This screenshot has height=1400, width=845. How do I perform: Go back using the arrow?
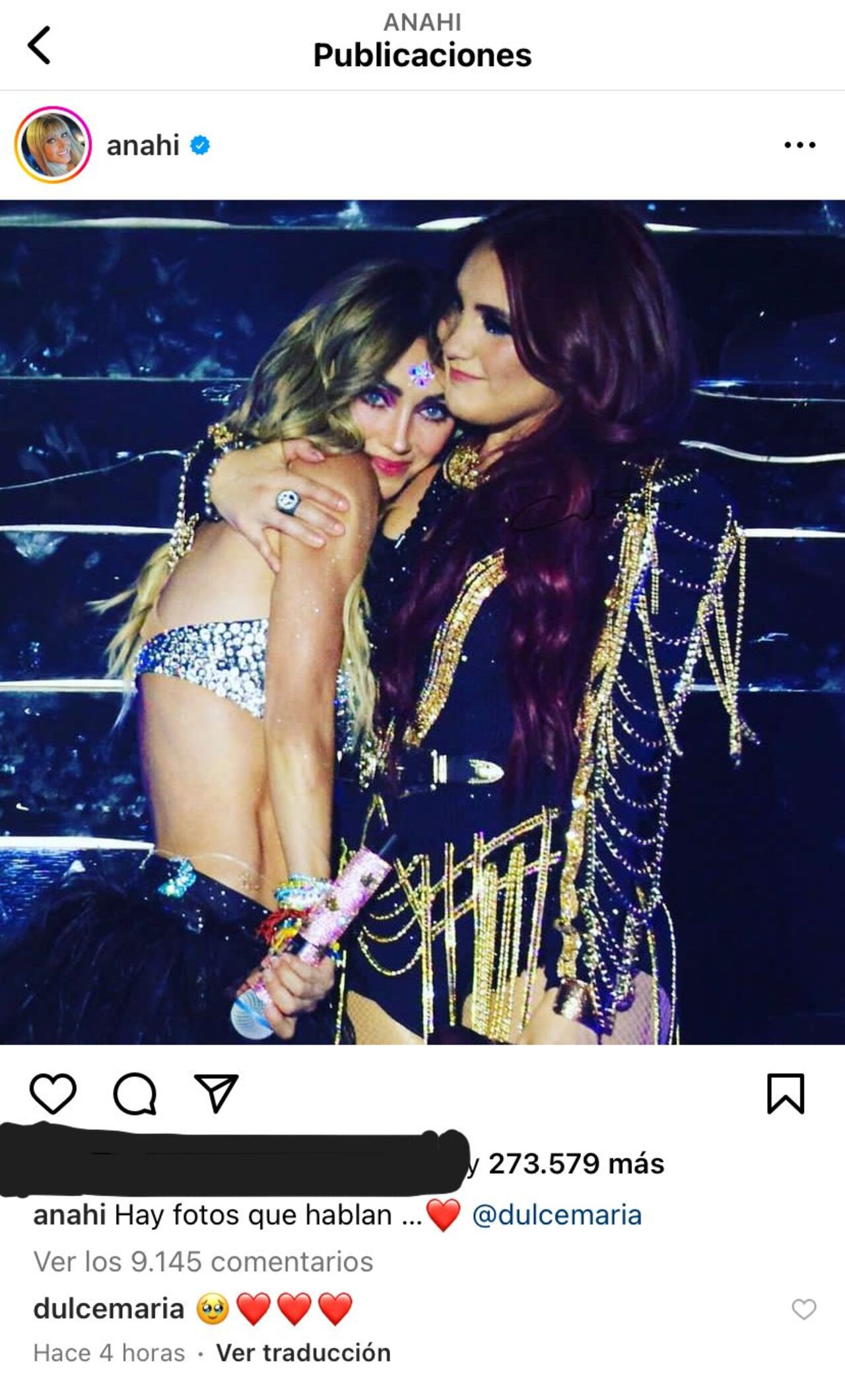[40, 46]
